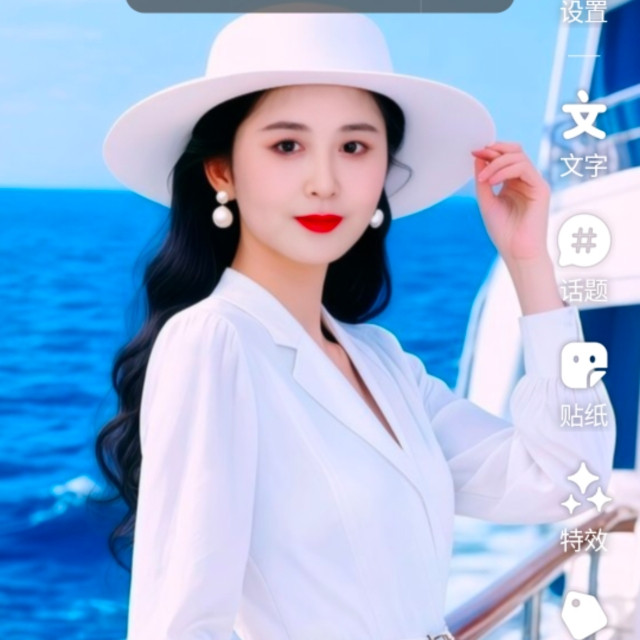640x640 pixels.
Task: Open the 贴纸 sticker panel
Action: [x=584, y=384]
